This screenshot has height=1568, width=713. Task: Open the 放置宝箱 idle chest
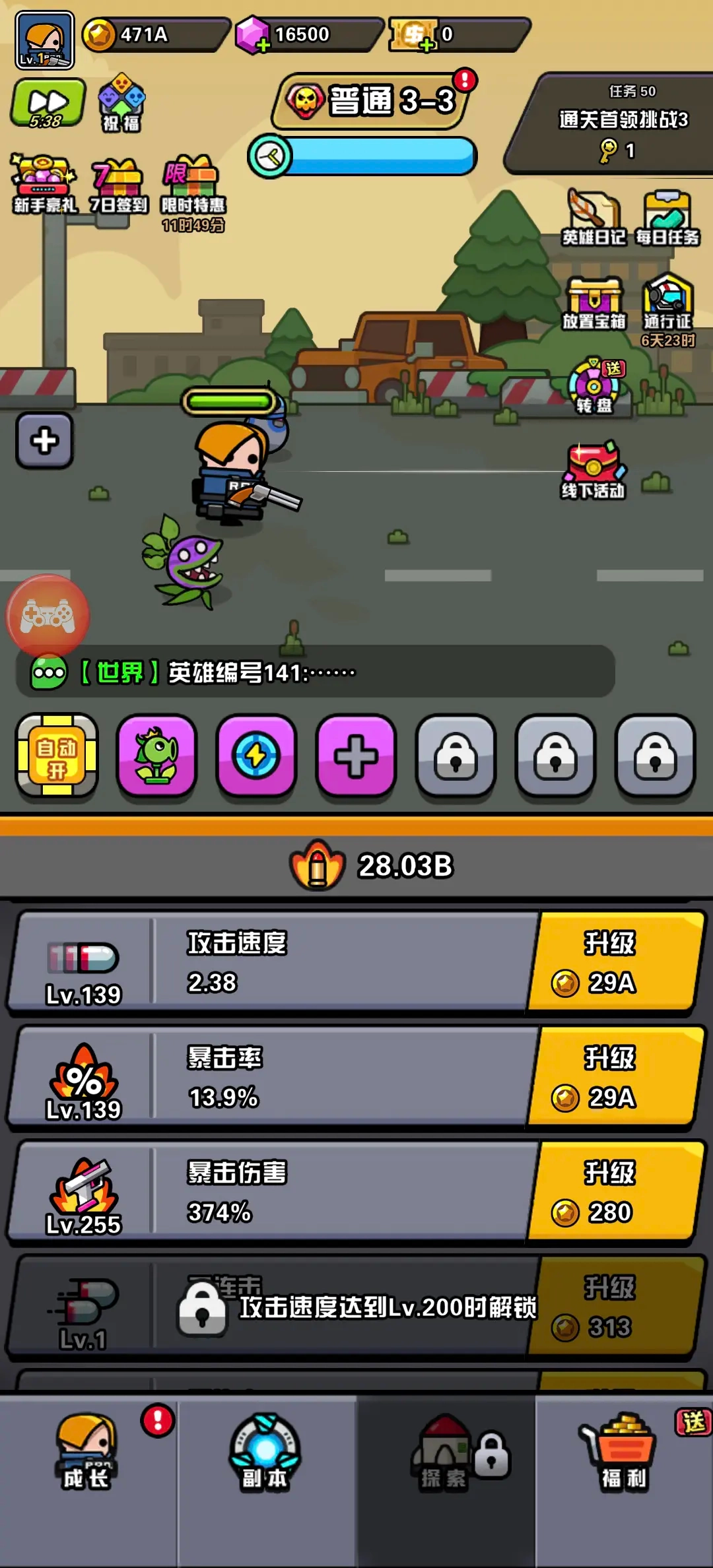[594, 304]
